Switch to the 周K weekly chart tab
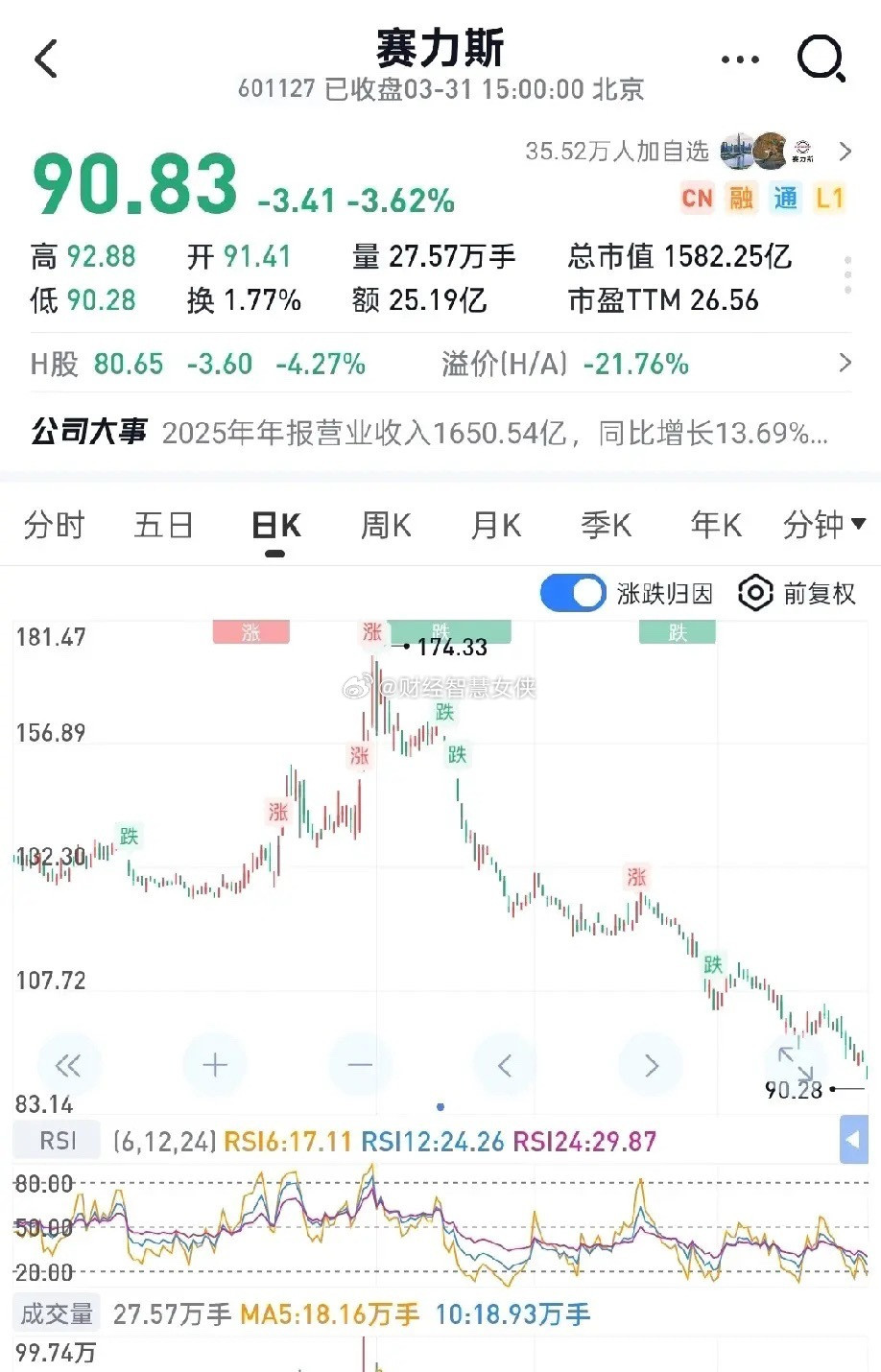The height and width of the screenshot is (1372, 881). tap(384, 525)
